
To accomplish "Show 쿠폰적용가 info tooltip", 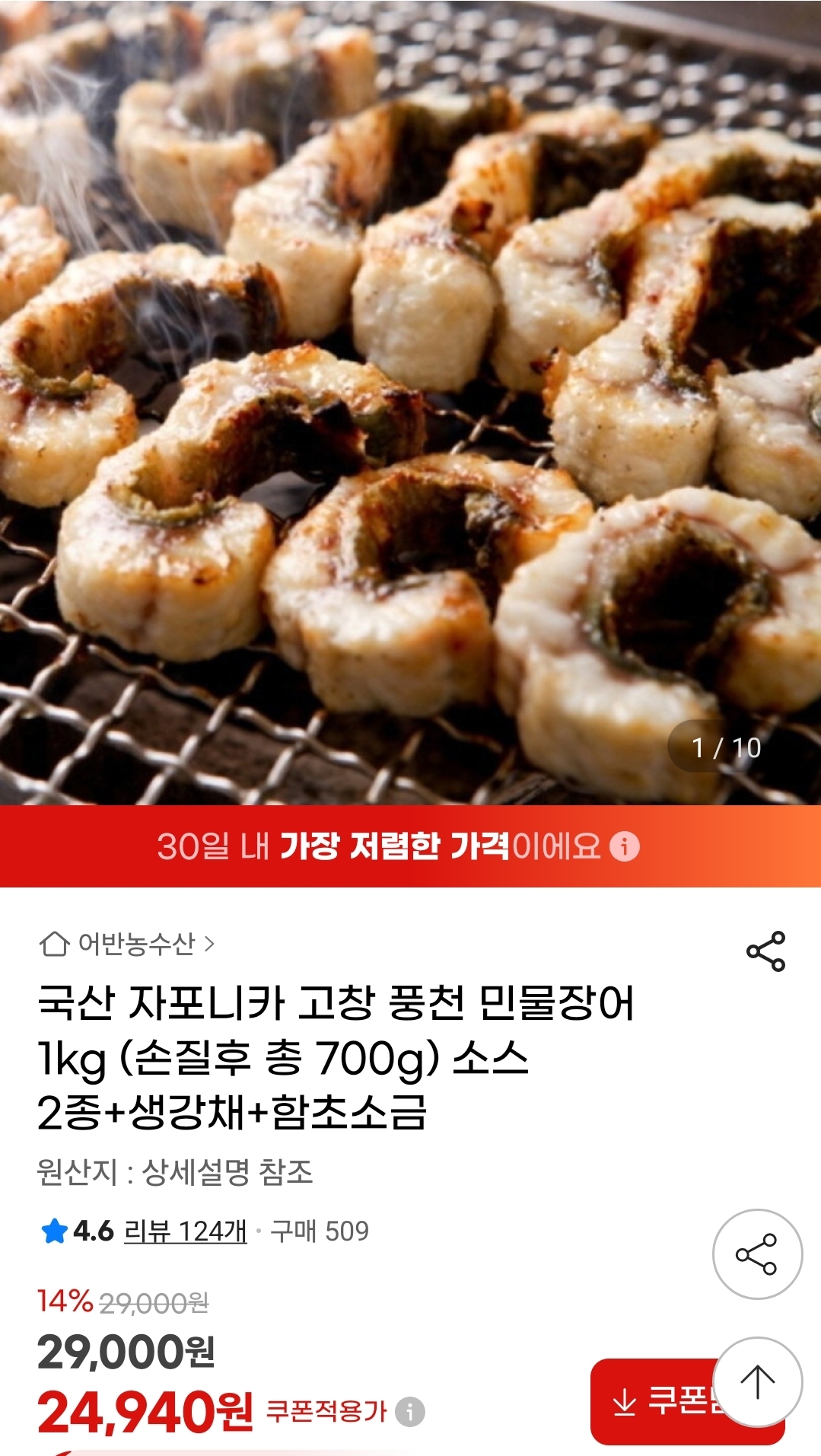I will 410,1412.
